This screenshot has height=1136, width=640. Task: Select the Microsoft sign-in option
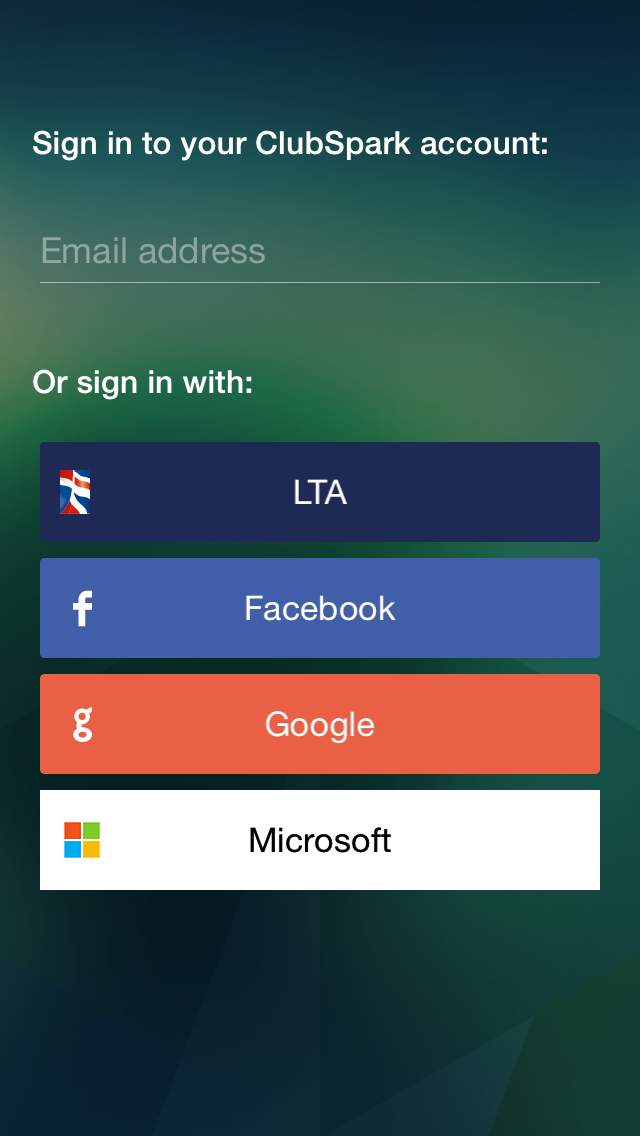pyautogui.click(x=320, y=840)
